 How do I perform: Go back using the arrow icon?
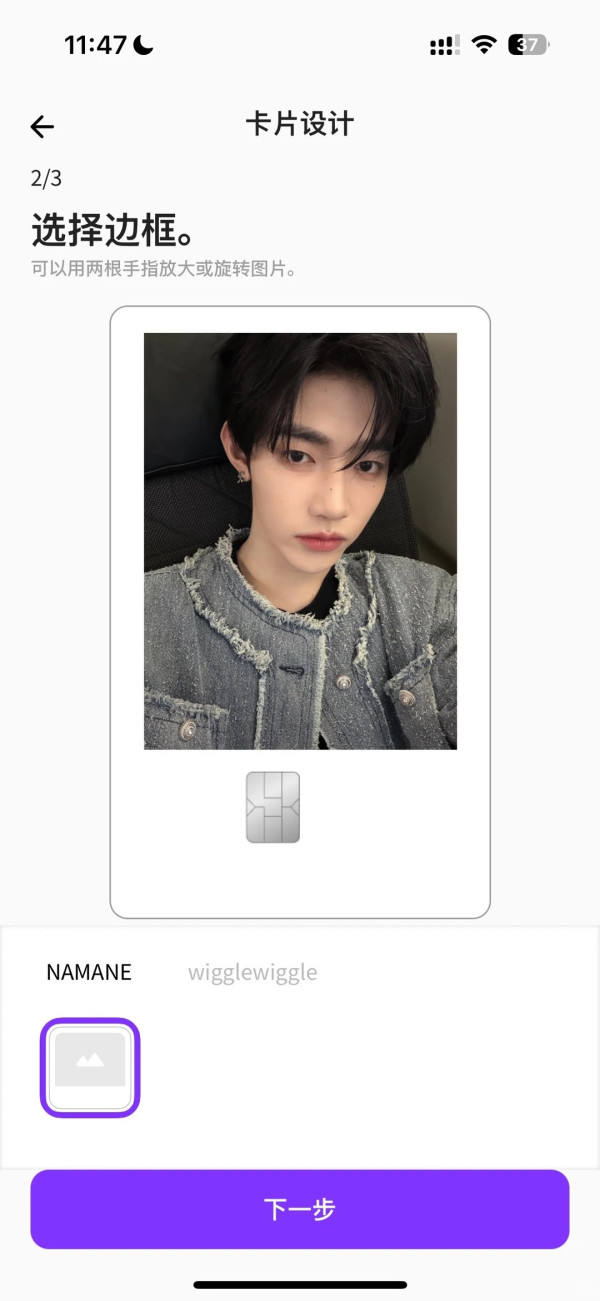pos(42,126)
